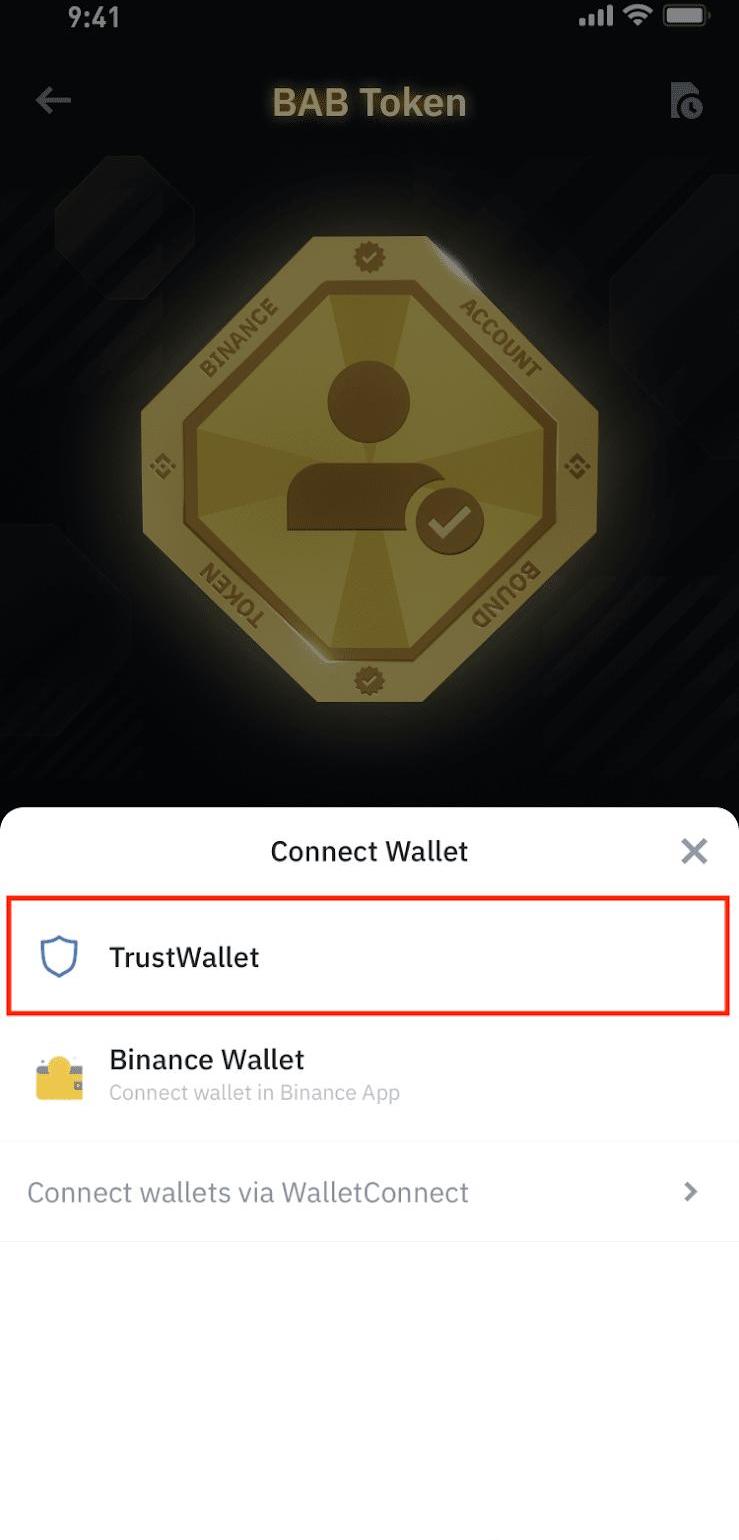Go back using the arrow icon
This screenshot has height=1540, width=739.
click(x=53, y=100)
